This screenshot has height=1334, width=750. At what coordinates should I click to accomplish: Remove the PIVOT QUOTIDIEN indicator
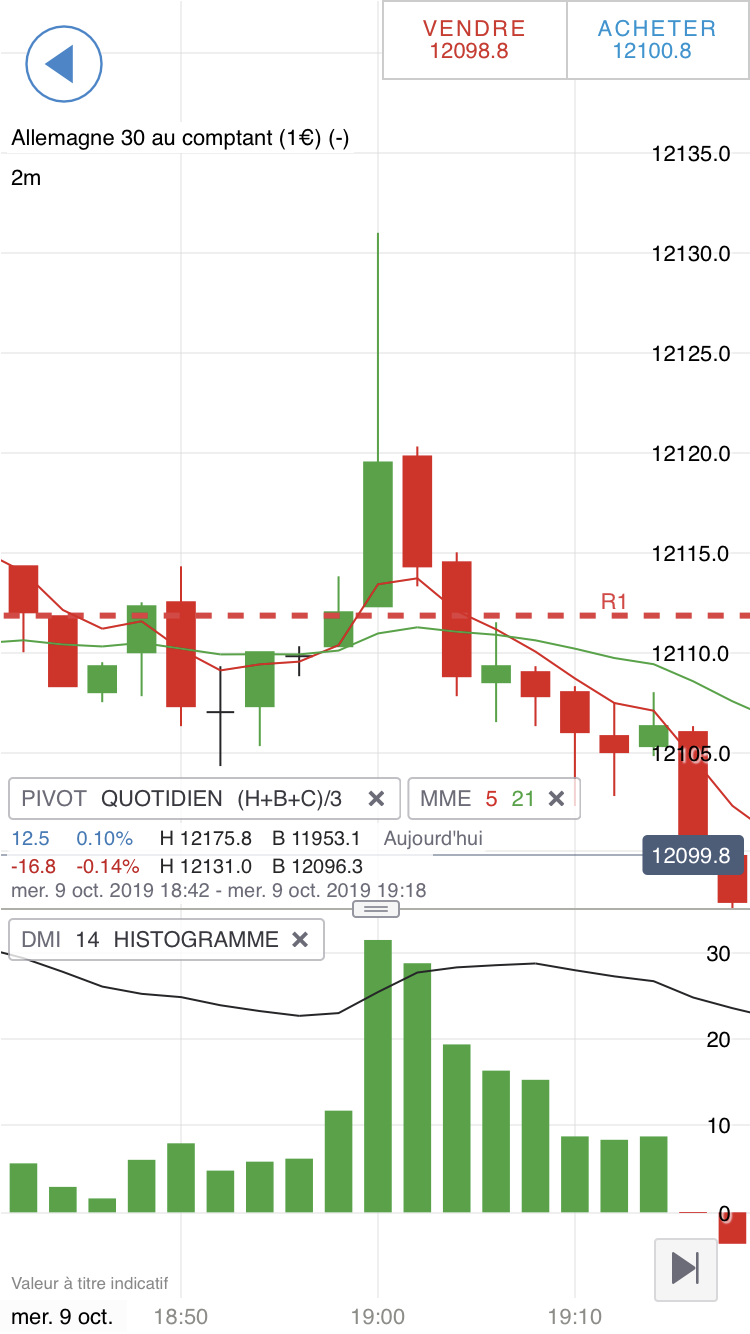tap(376, 798)
